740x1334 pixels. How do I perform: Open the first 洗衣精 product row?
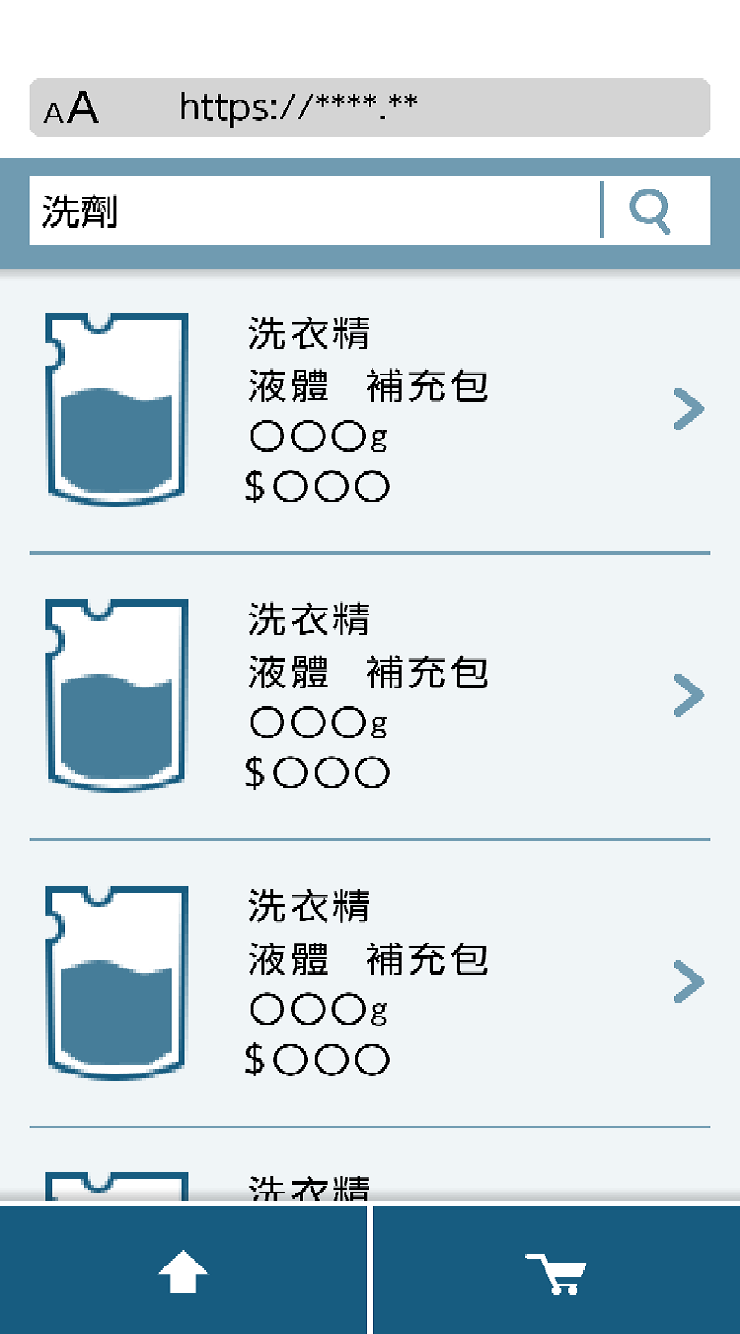pyautogui.click(x=370, y=410)
